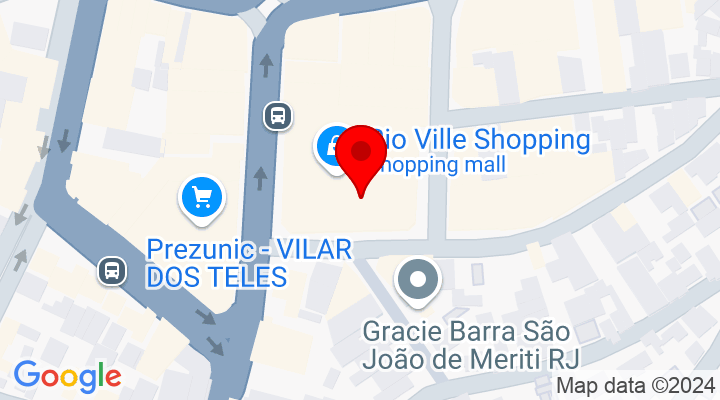Select the Rio Ville Shopping mall marker
The width and height of the screenshot is (720, 400).
coord(333,148)
